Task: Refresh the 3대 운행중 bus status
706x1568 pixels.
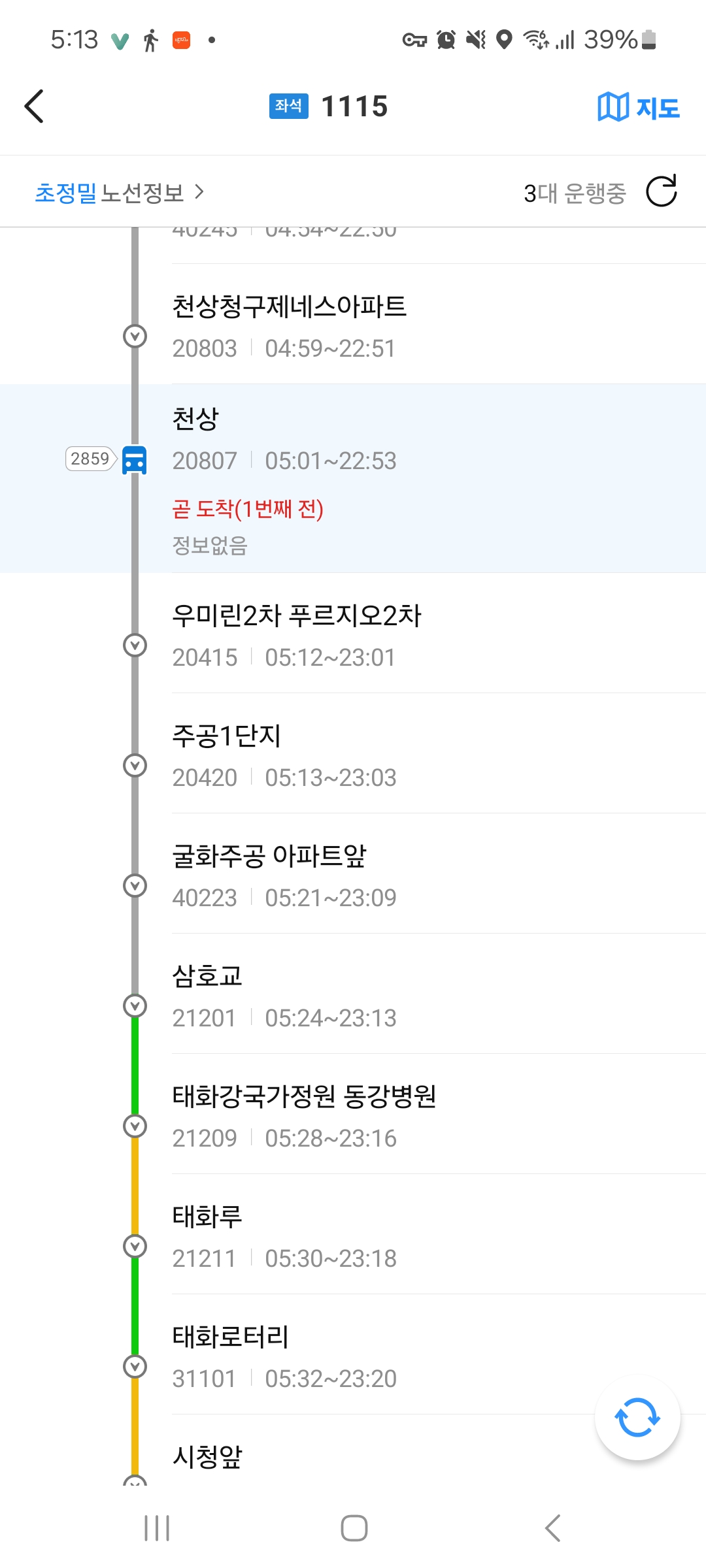Action: click(x=662, y=191)
